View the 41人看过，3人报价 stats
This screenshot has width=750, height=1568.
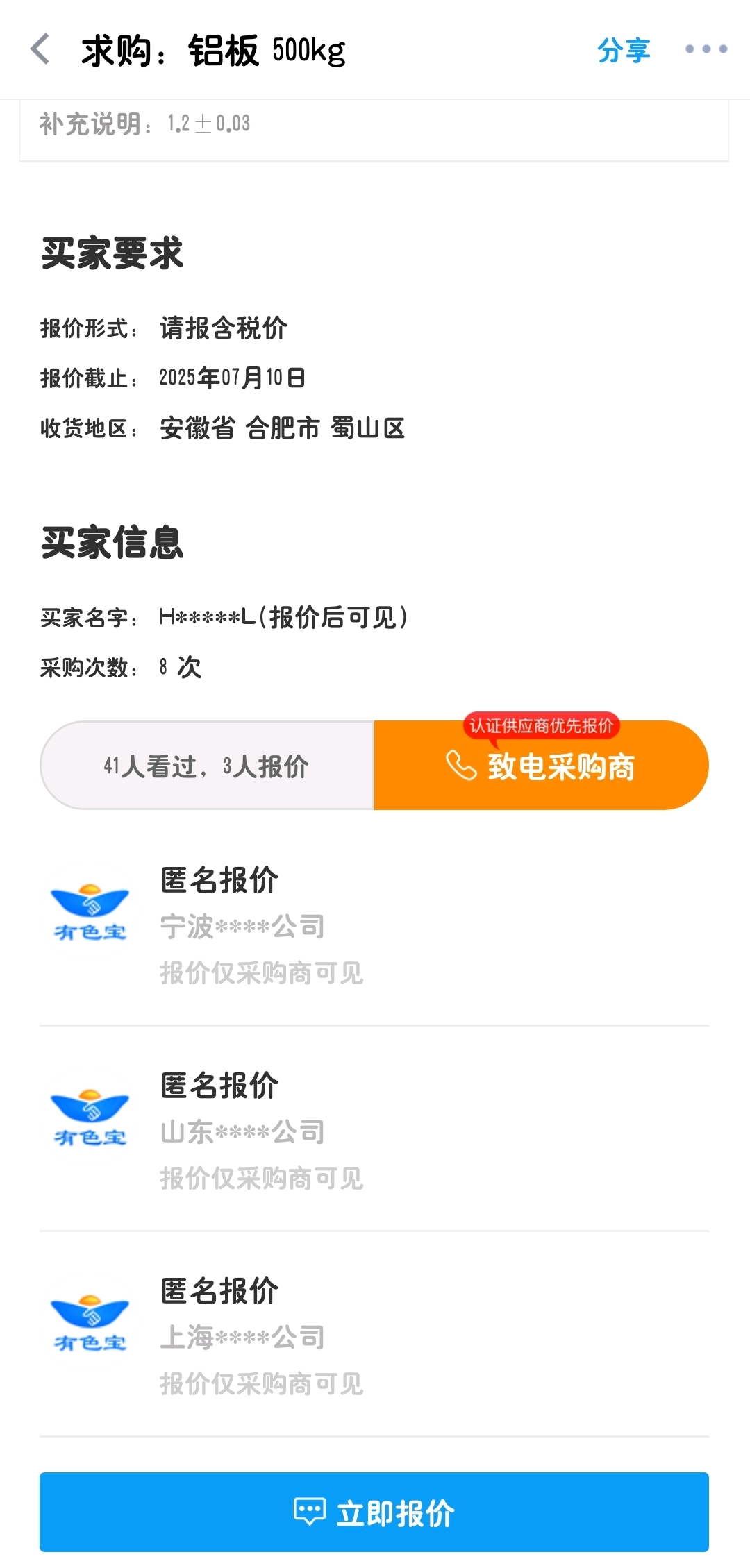207,765
